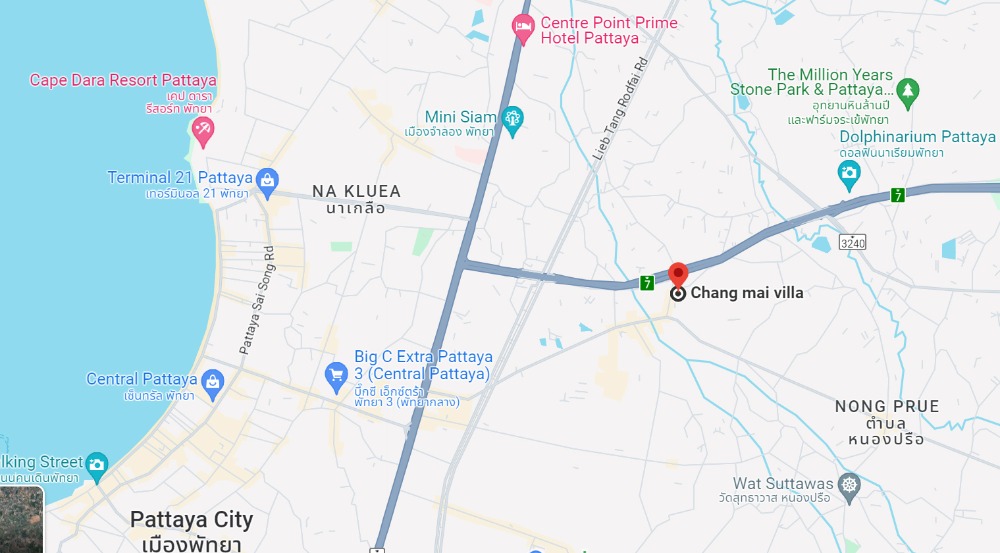
Task: Open Million Years Stone Park marker
Action: [908, 92]
